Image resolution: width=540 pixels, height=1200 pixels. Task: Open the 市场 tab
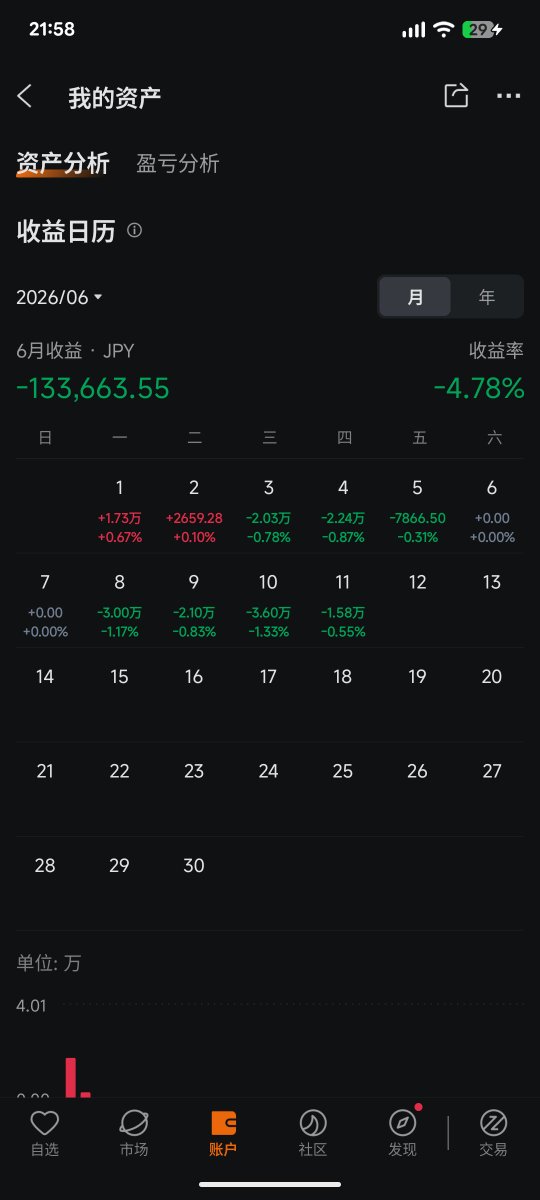click(x=134, y=1133)
